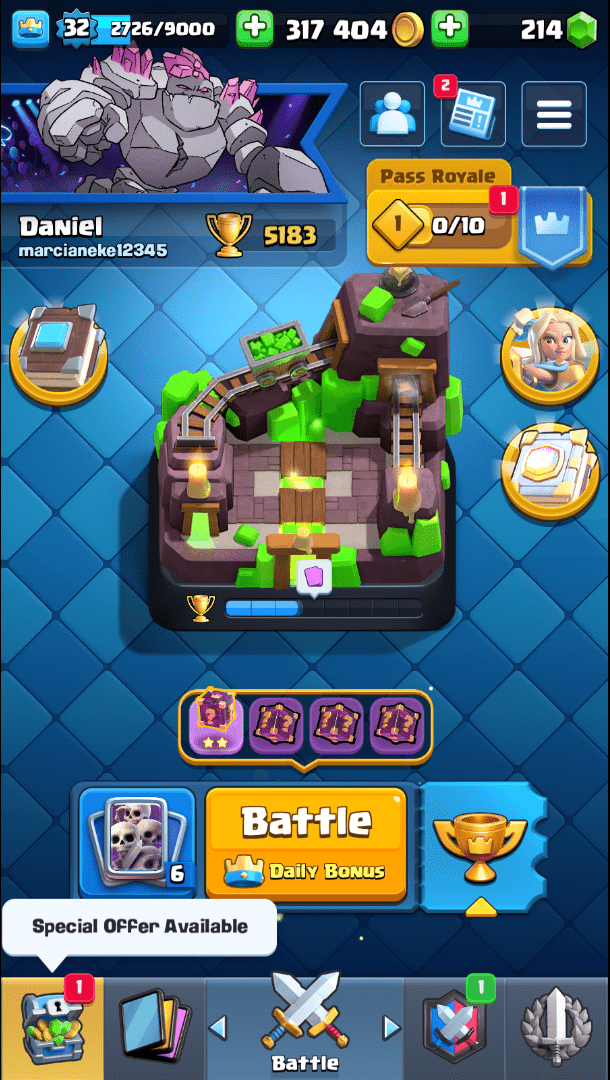This screenshot has width=610, height=1080.
Task: Add gold with the plus button
Action: click(255, 29)
